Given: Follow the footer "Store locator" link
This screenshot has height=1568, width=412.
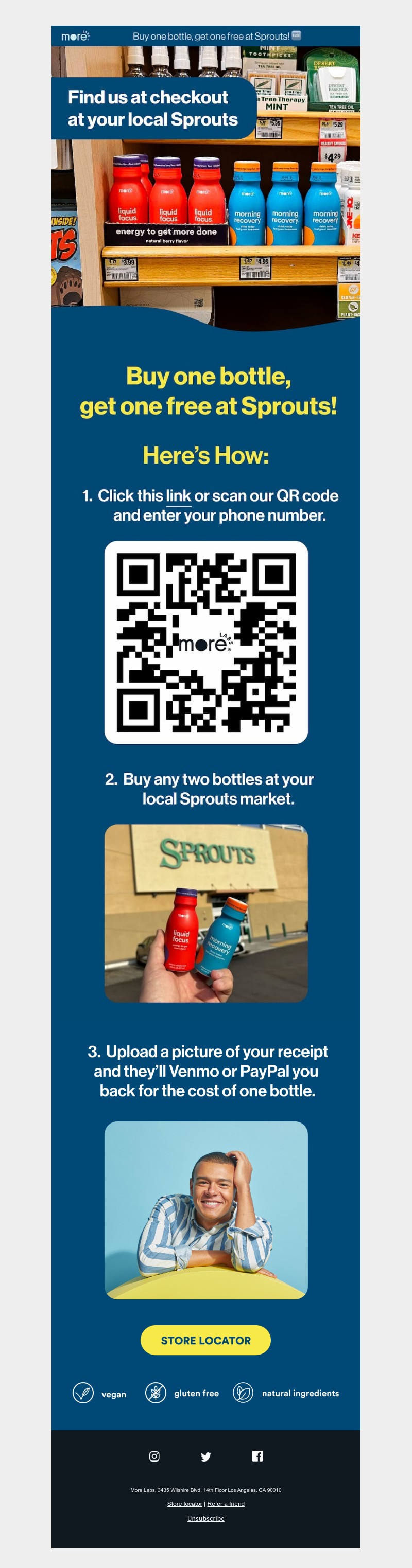Looking at the screenshot, I should (x=185, y=1503).
